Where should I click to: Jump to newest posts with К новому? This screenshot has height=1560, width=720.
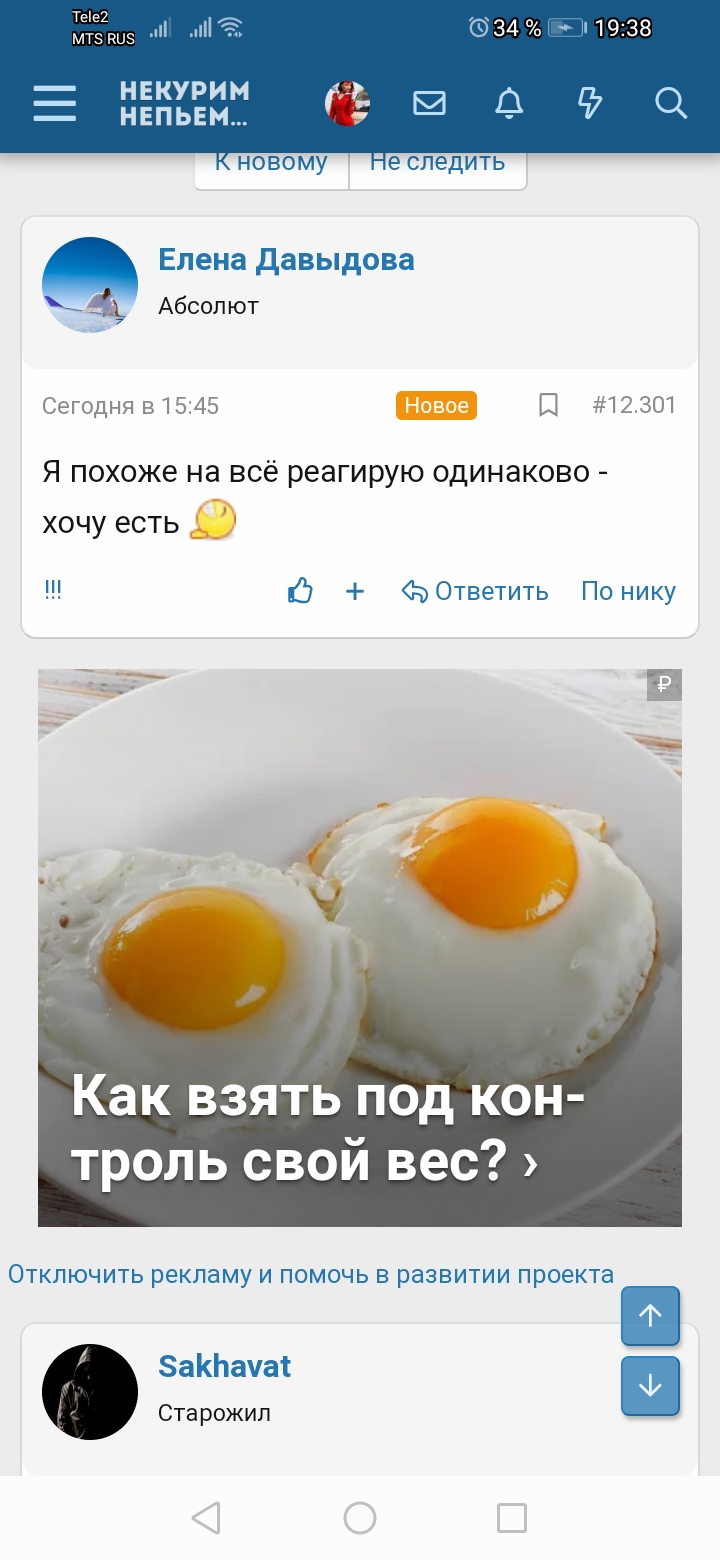pos(269,161)
